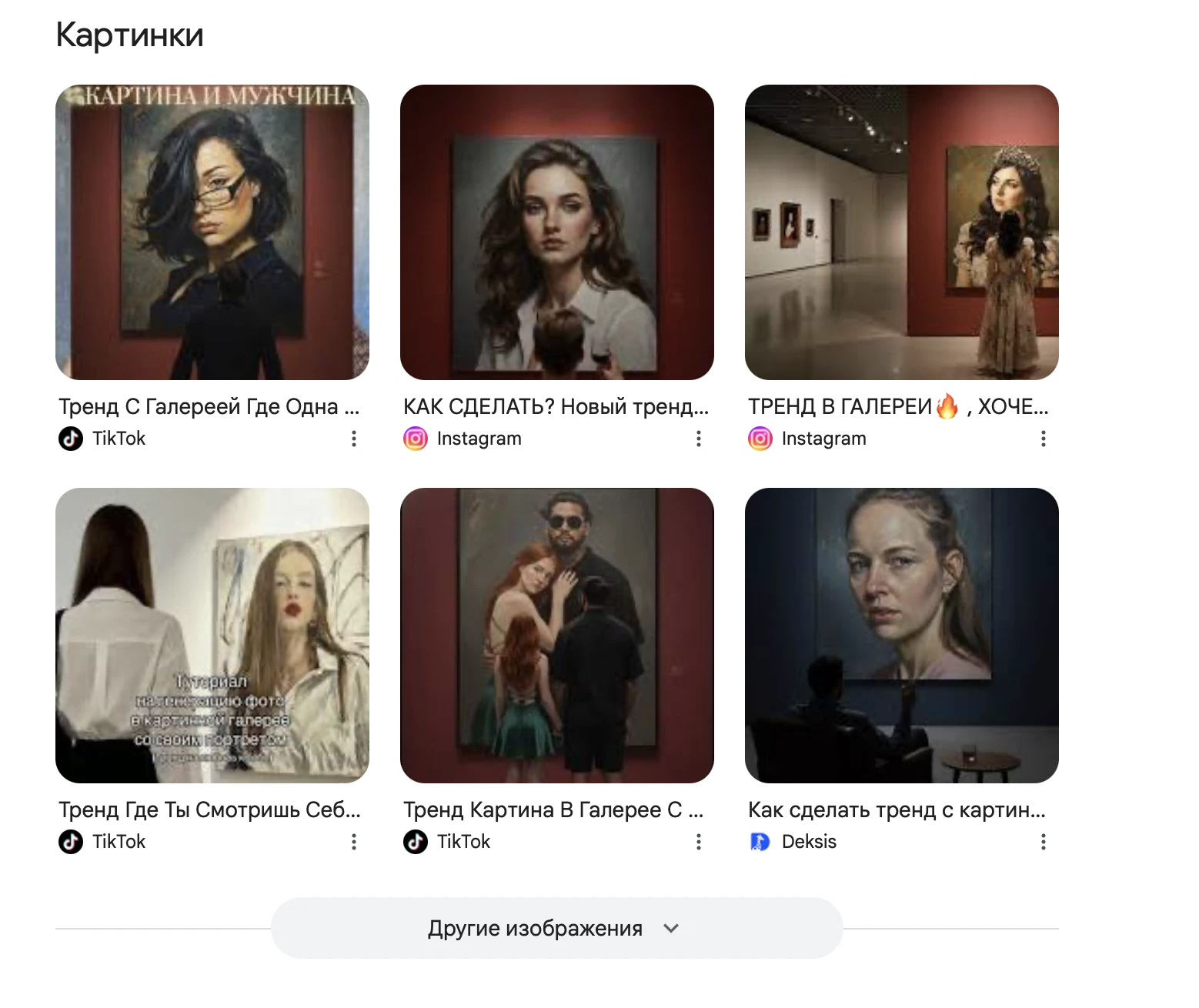Open the "КАК СДЕЛАТЬ? Новый тренд" image
Image resolution: width=1199 pixels, height=1008 pixels.
pyautogui.click(x=556, y=232)
